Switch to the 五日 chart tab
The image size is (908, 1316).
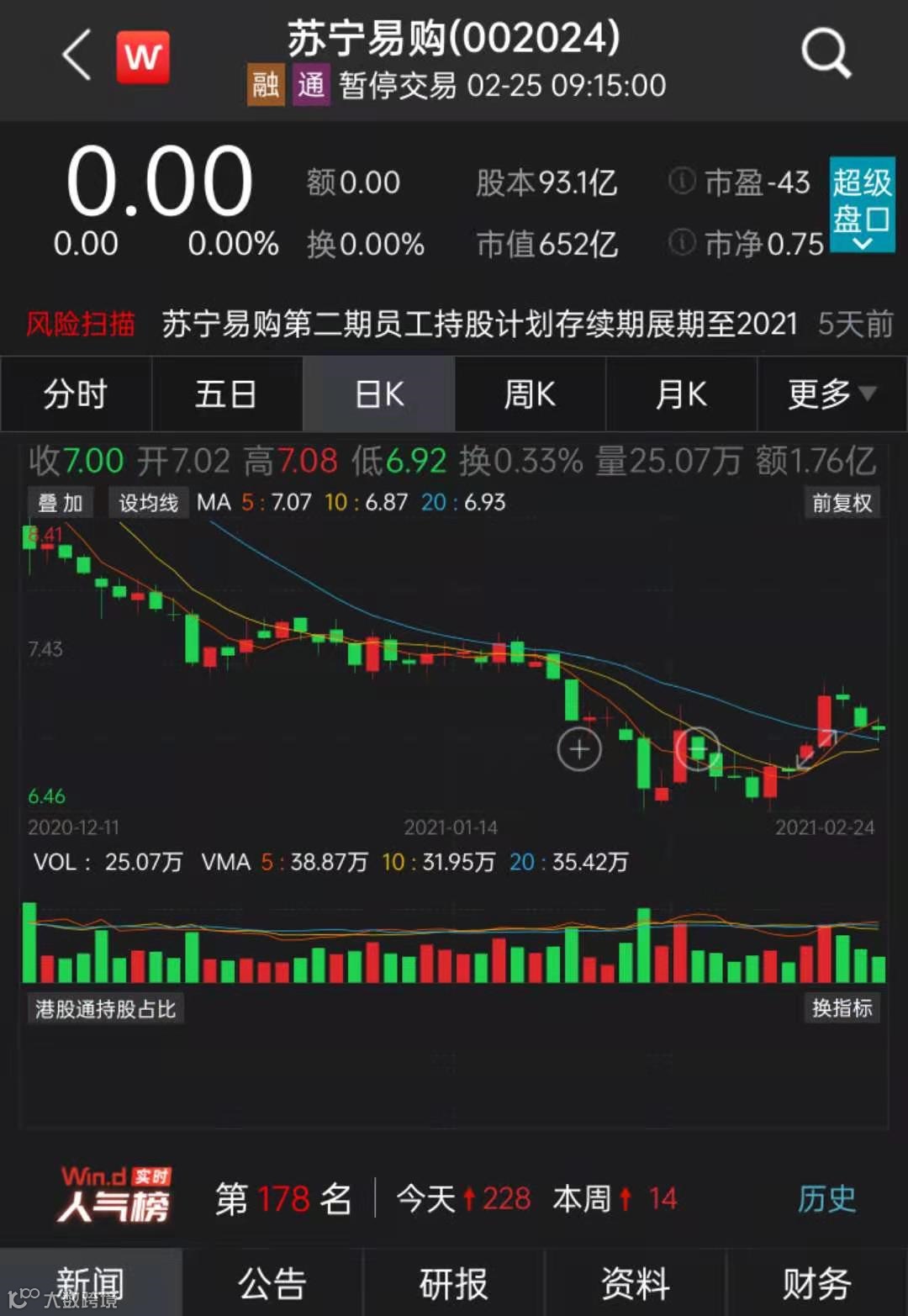(x=226, y=394)
